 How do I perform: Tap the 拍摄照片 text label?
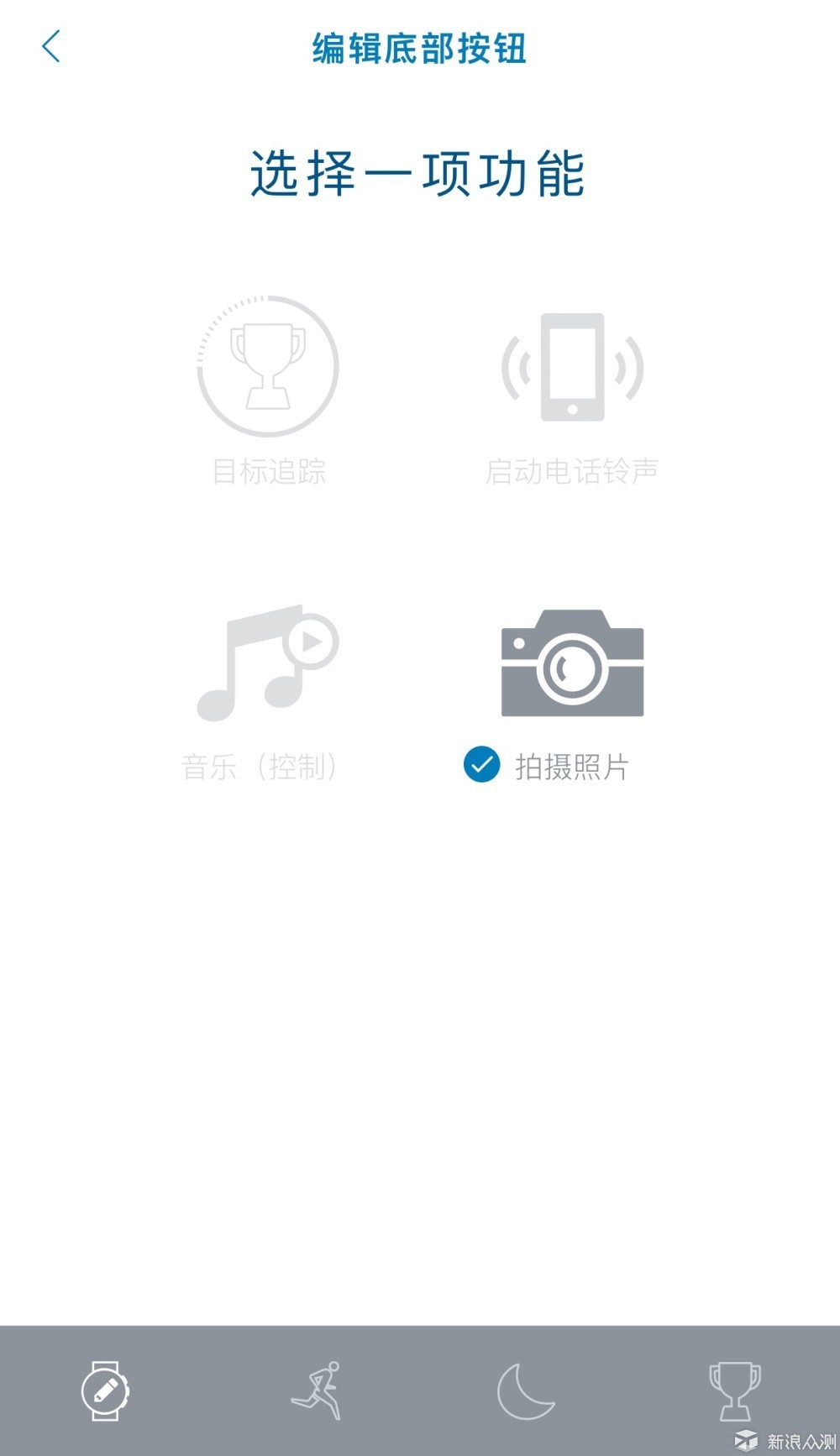click(x=575, y=765)
